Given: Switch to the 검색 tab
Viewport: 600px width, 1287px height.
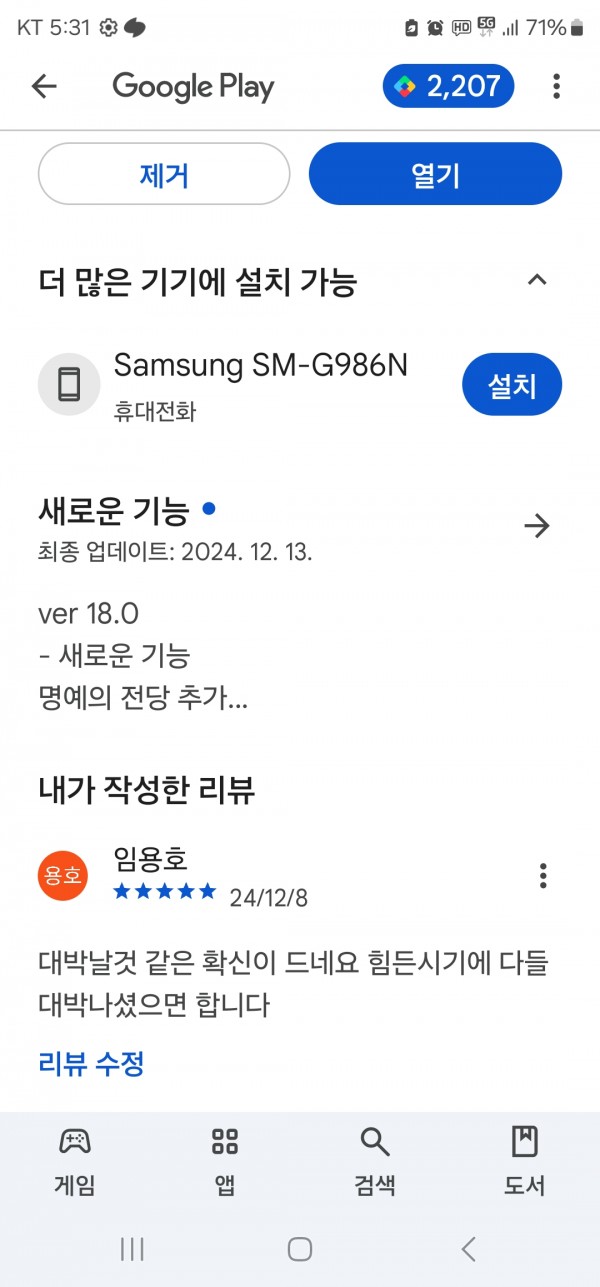Looking at the screenshot, I should coord(375,1161).
